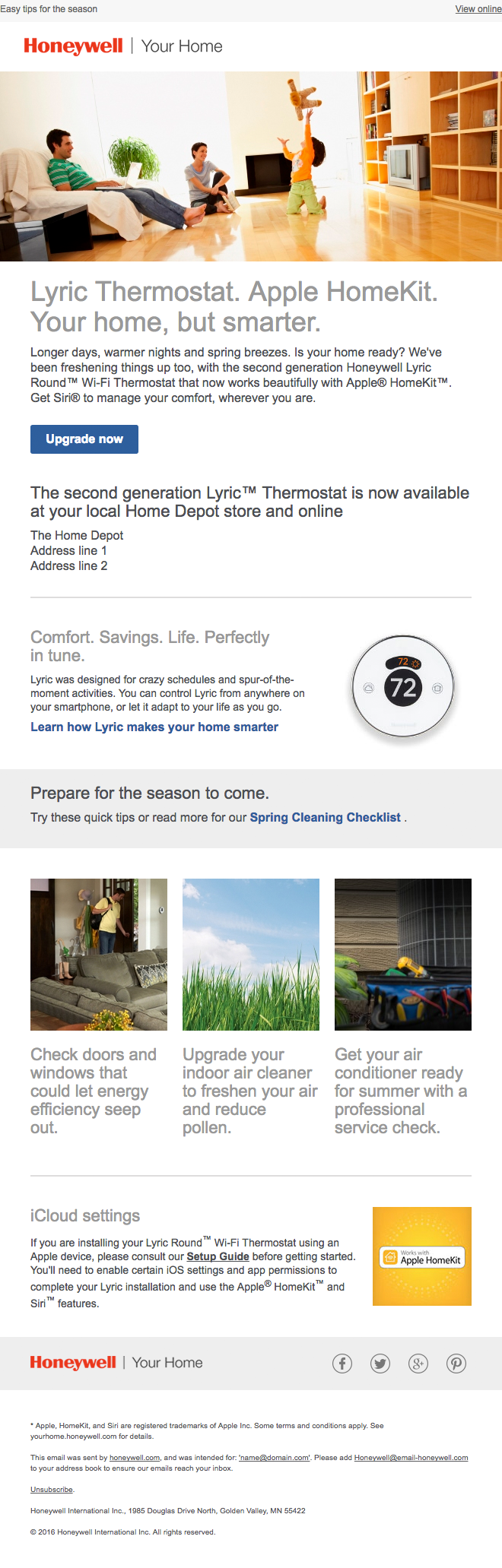Open the Spring Cleaning Checklist link
Screen dimensions: 502x1568
click(x=325, y=818)
